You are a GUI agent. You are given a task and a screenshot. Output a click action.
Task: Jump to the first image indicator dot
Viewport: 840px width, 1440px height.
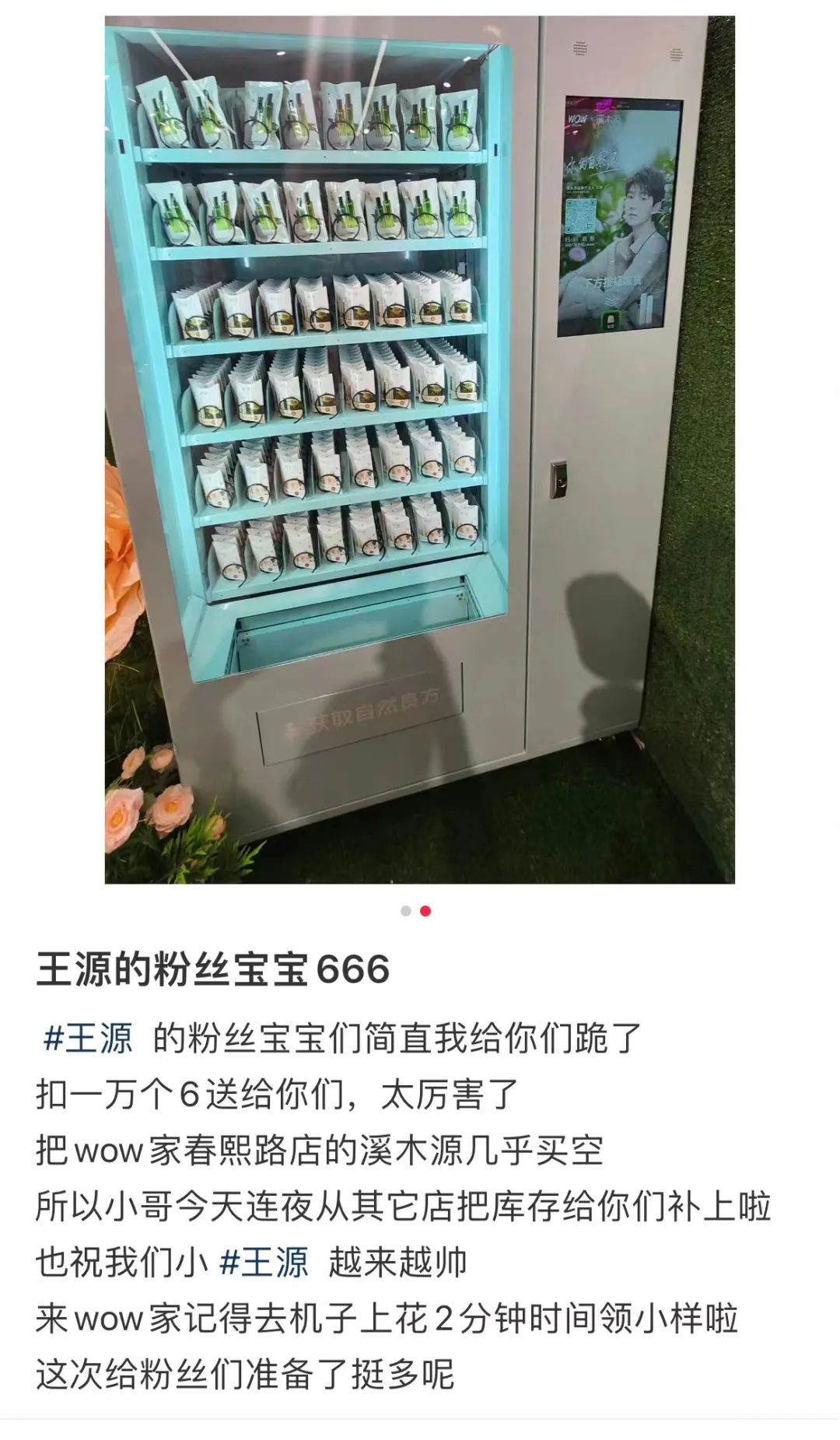(x=406, y=911)
